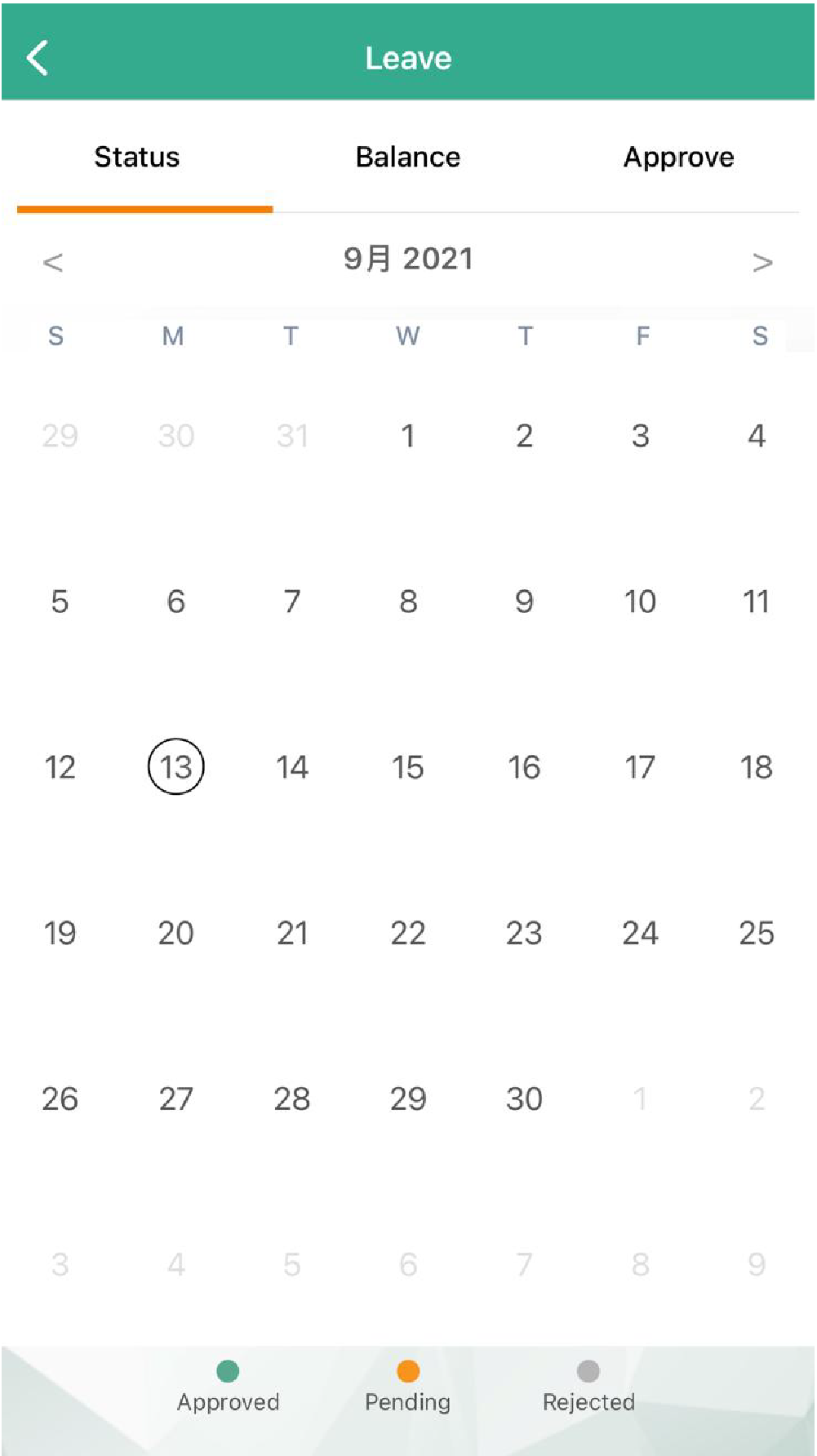Go to the previous month
Viewport: 817px width, 1456px height.
tap(53, 262)
